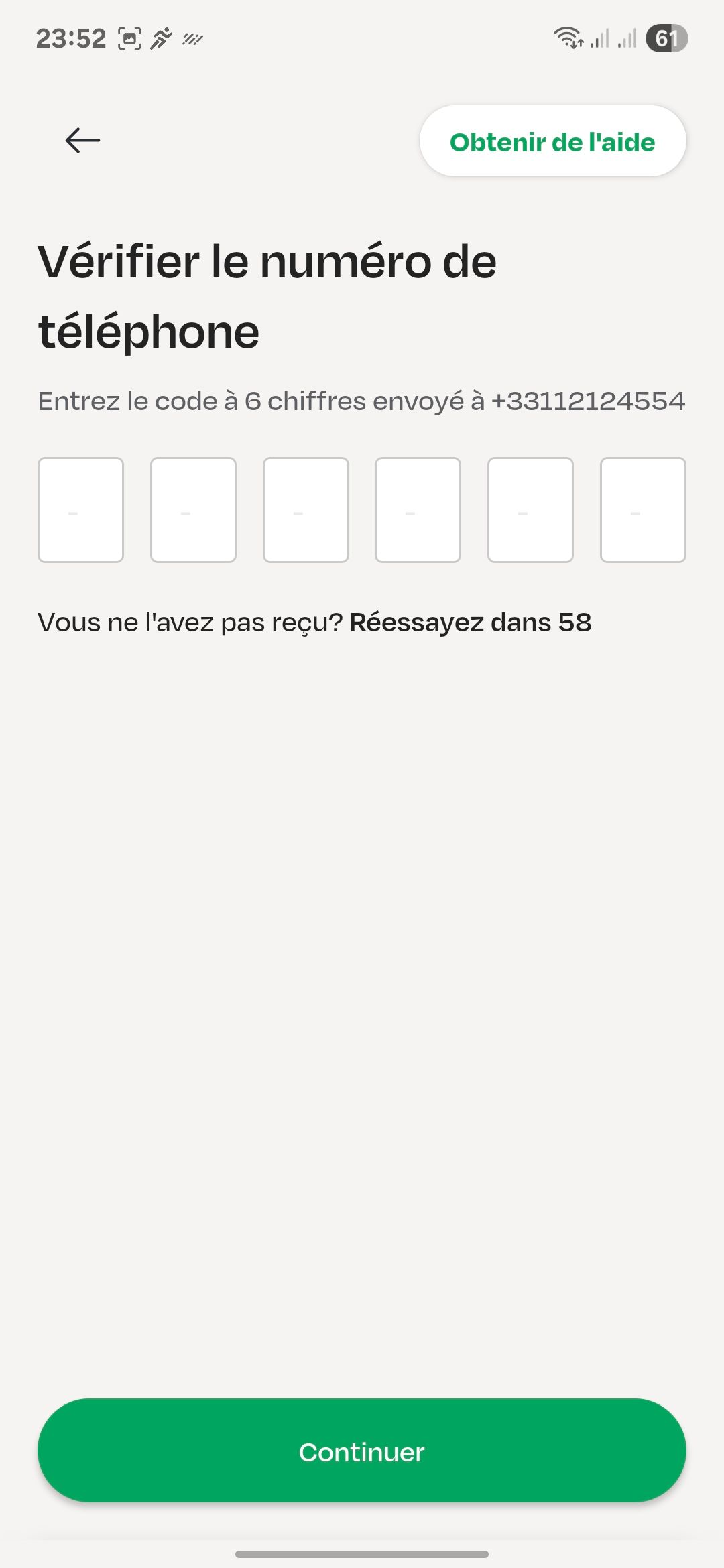This screenshot has width=724, height=1568.
Task: Select the fifth code digit box
Action: [x=530, y=509]
